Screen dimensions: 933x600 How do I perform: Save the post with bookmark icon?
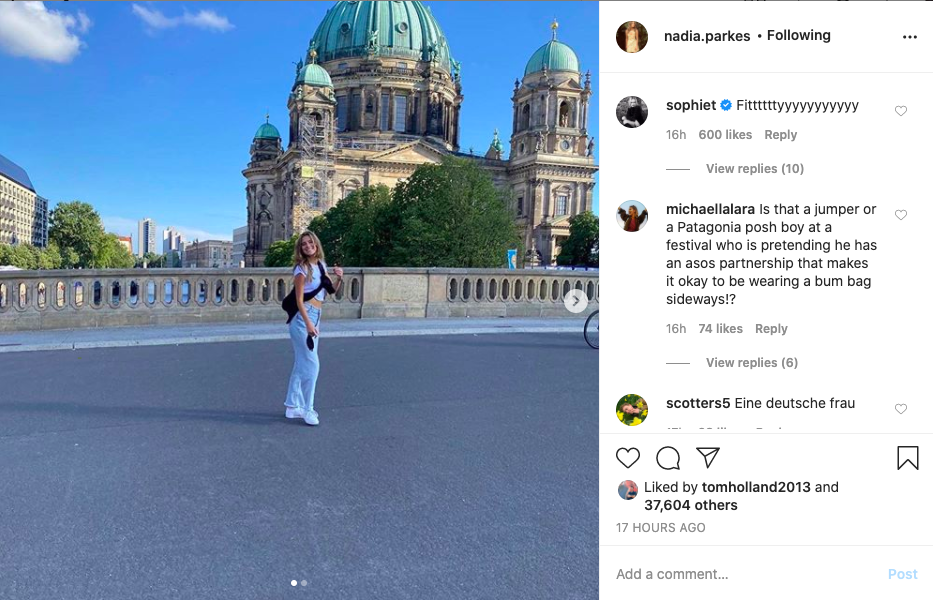point(907,458)
